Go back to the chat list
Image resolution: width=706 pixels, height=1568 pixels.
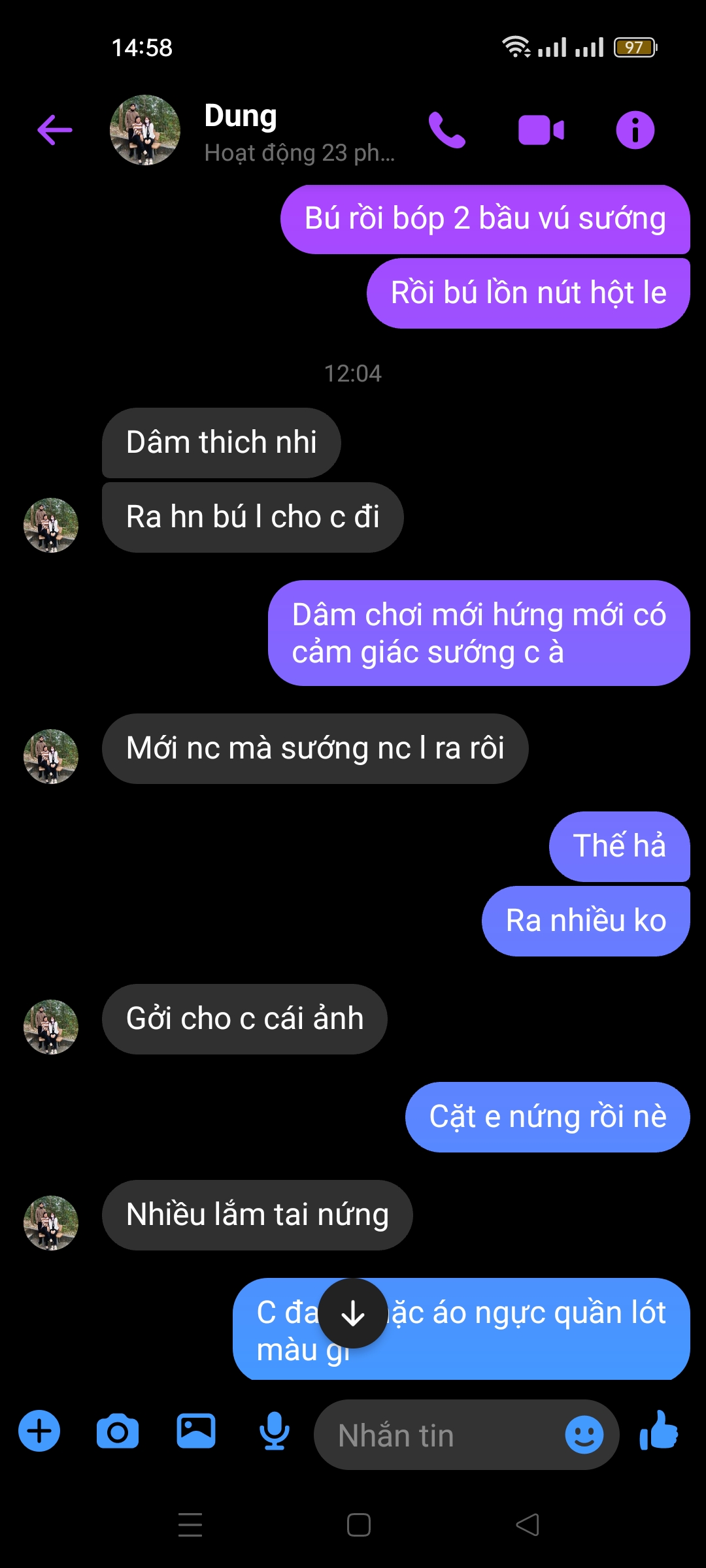click(x=55, y=129)
